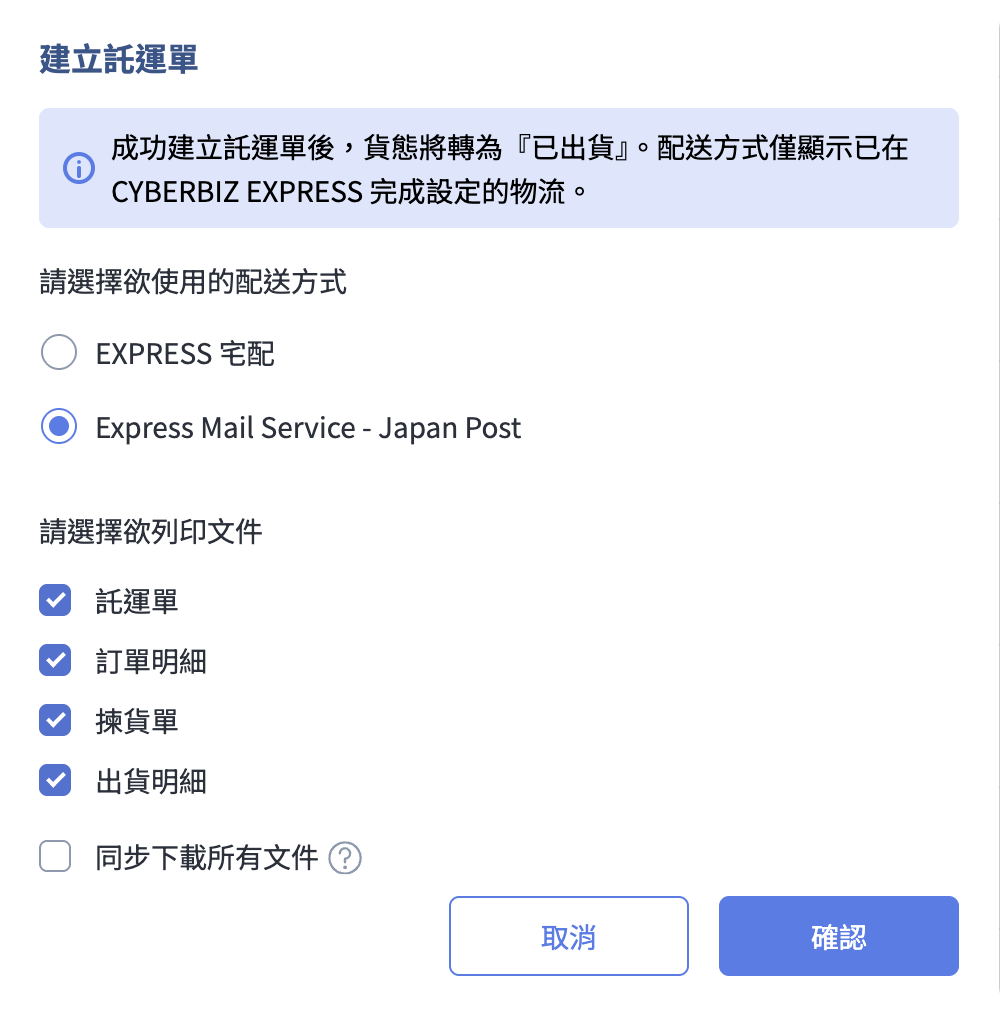Enable 同步下載所有文件 checkbox

pos(55,857)
